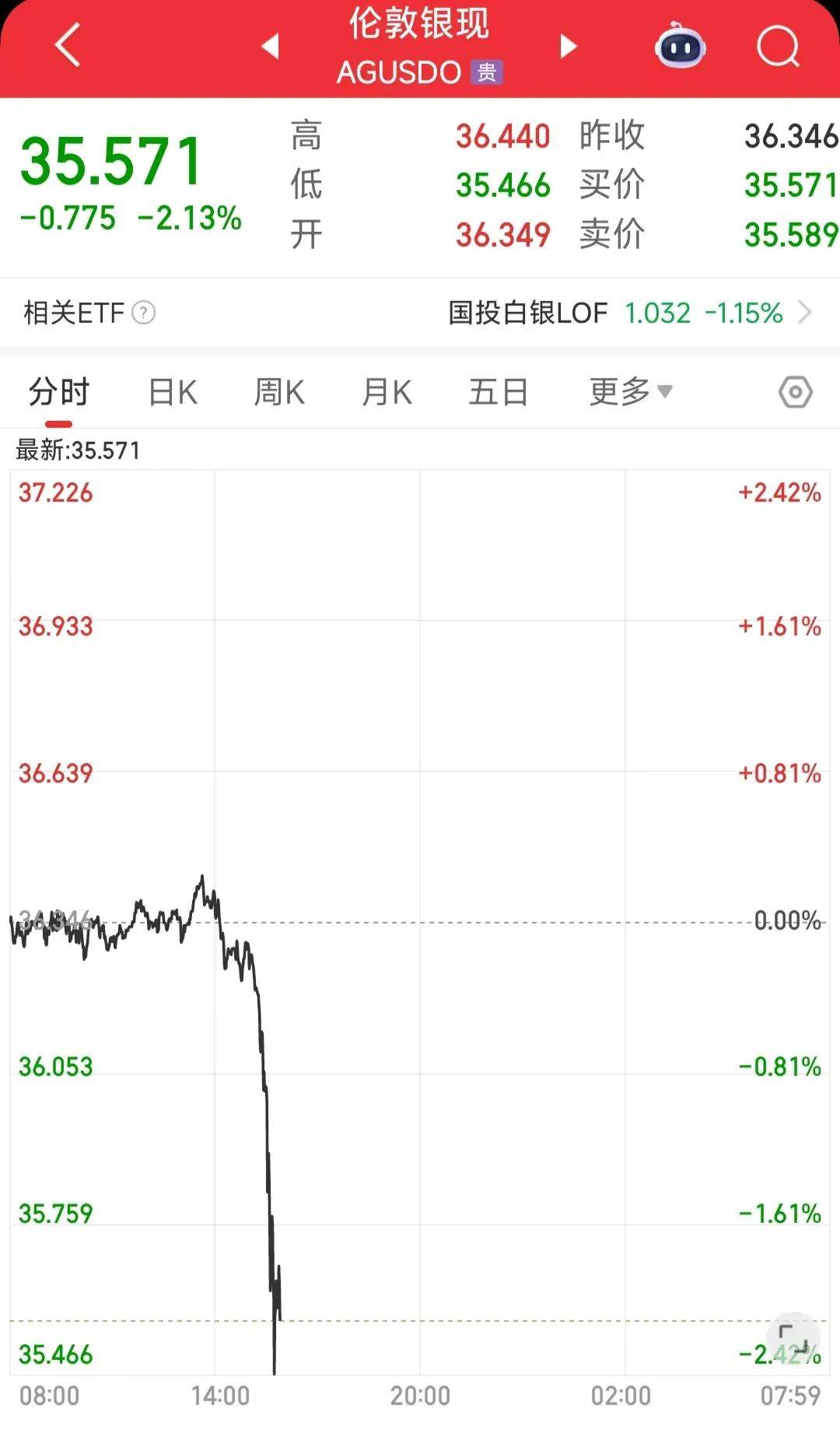
Task: Switch to the previous instrument
Action: coord(271,46)
